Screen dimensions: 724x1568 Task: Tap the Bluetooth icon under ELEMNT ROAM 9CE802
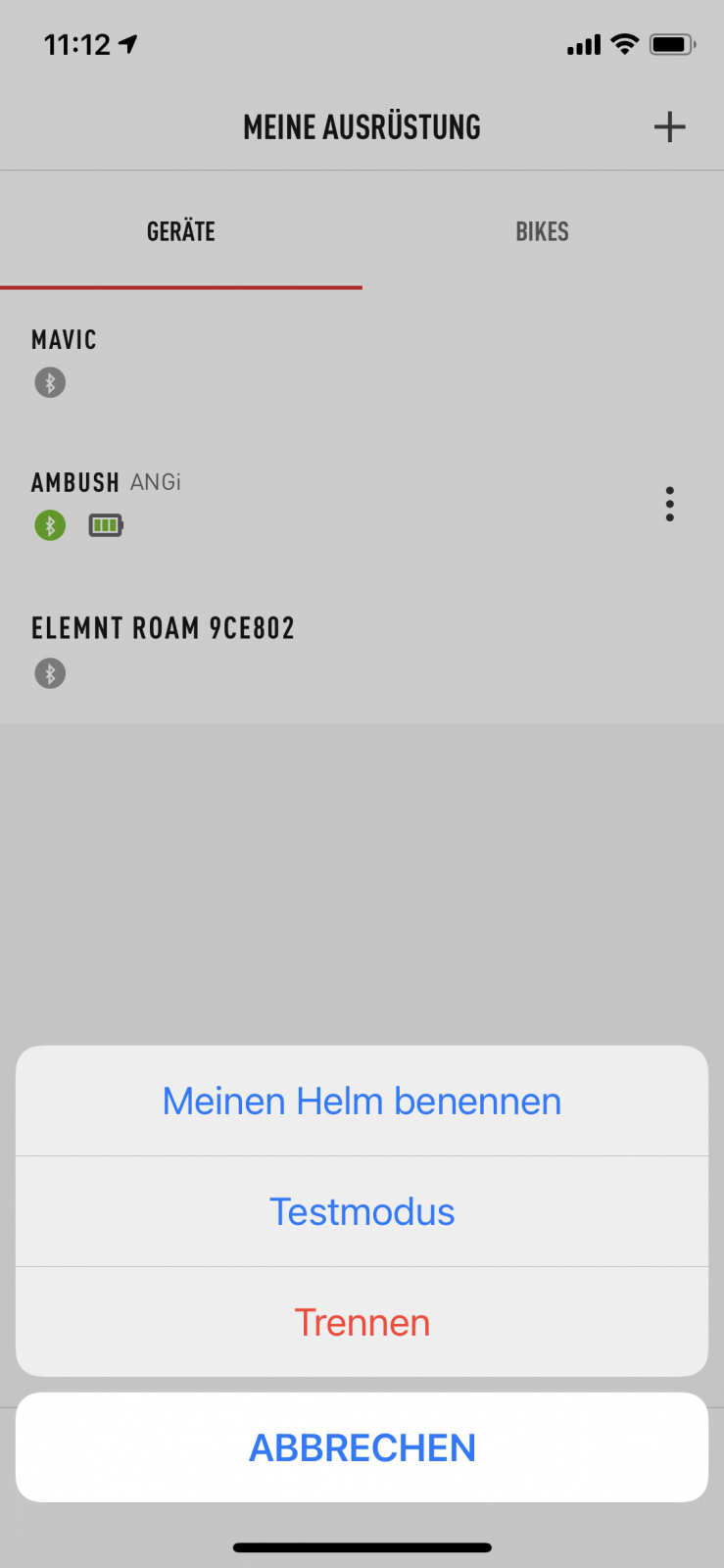coord(50,672)
